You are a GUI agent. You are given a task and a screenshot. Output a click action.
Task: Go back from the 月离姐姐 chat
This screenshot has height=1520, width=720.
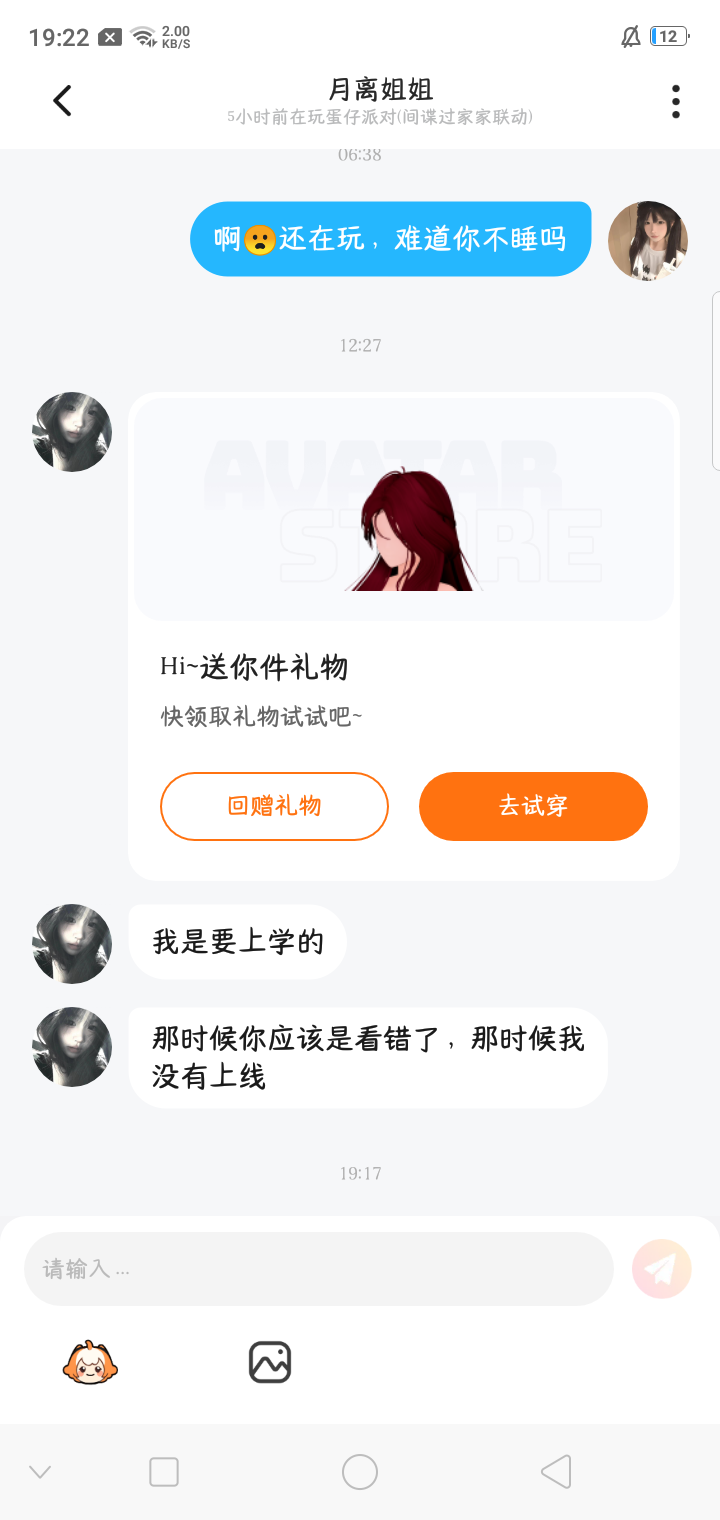[62, 101]
